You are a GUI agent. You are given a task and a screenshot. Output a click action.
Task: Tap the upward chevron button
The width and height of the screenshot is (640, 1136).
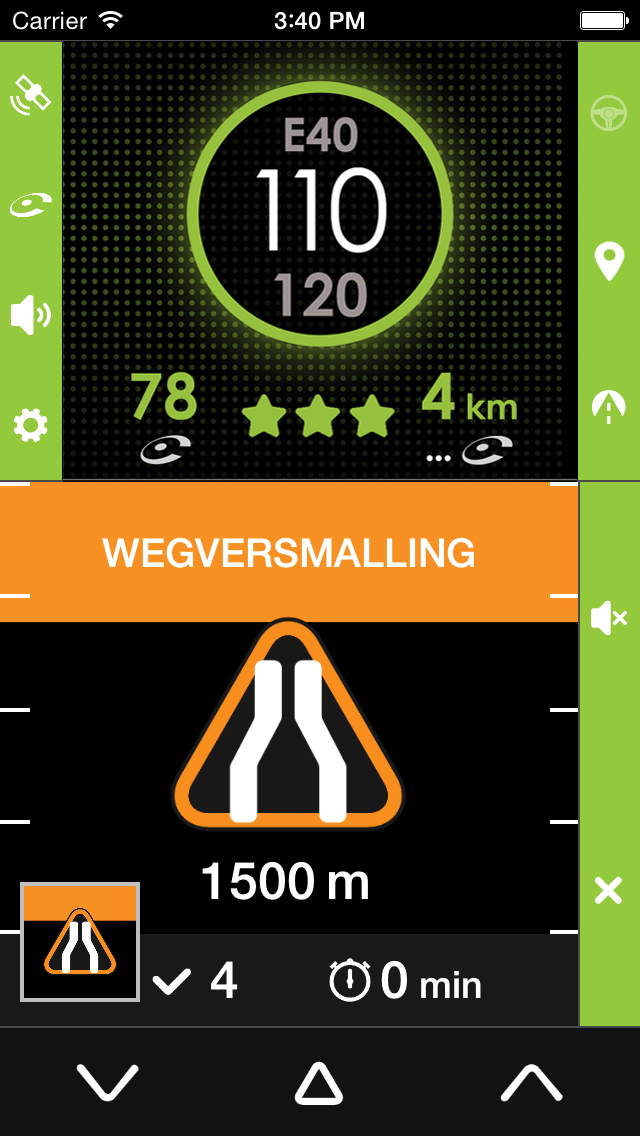click(531, 1083)
